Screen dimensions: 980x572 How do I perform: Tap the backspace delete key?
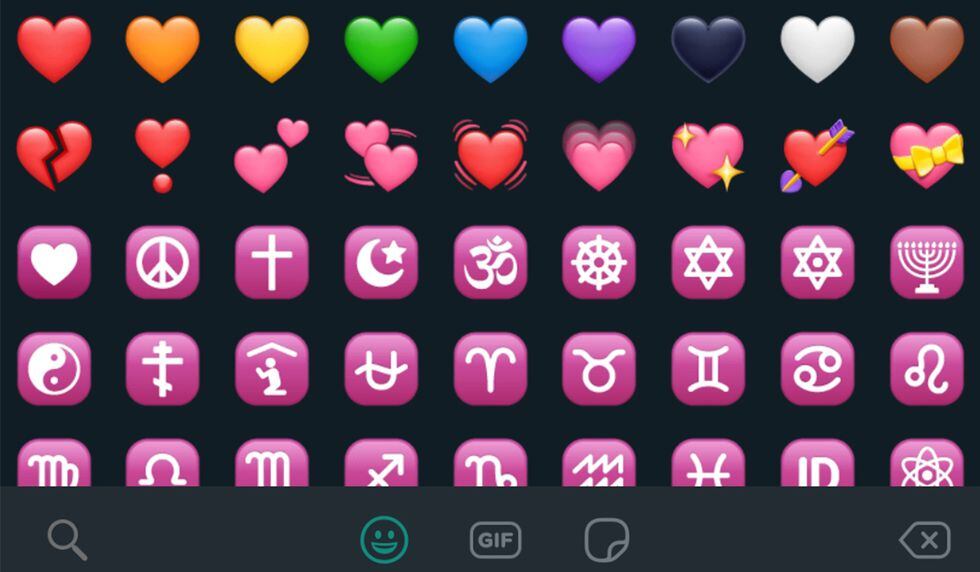924,541
